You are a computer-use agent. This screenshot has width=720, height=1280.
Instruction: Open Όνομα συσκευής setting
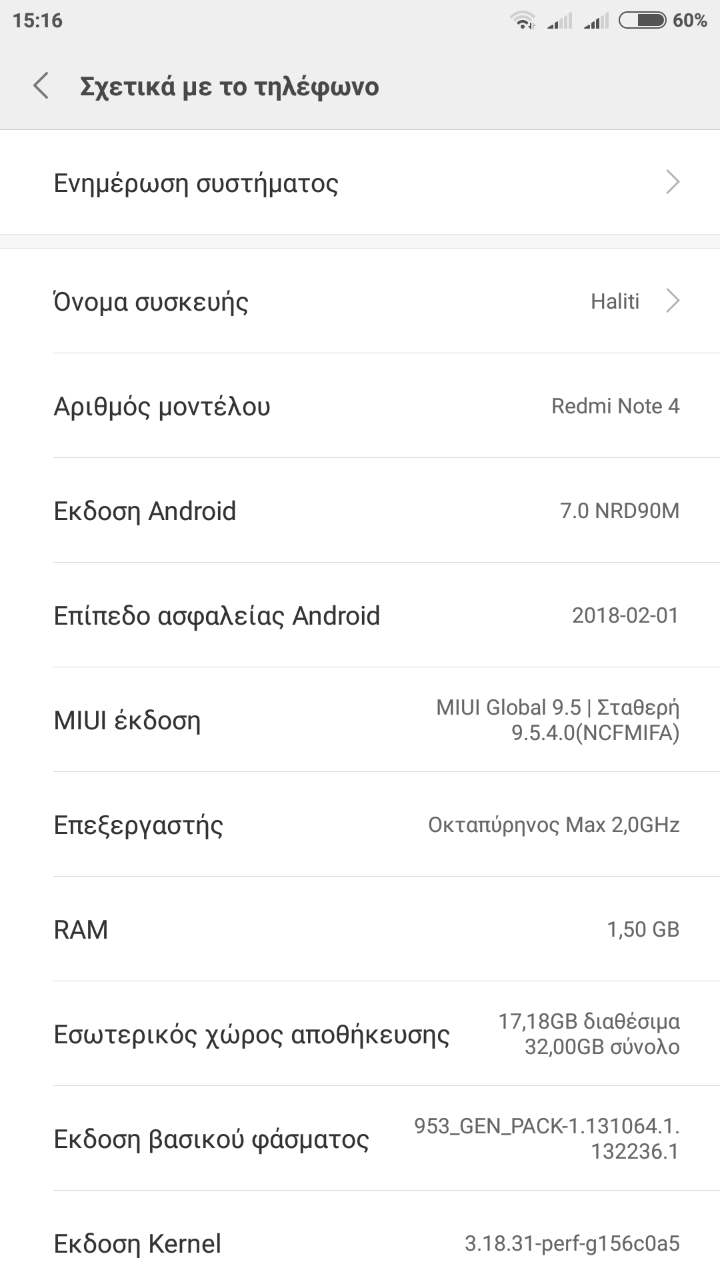pyautogui.click(x=360, y=301)
